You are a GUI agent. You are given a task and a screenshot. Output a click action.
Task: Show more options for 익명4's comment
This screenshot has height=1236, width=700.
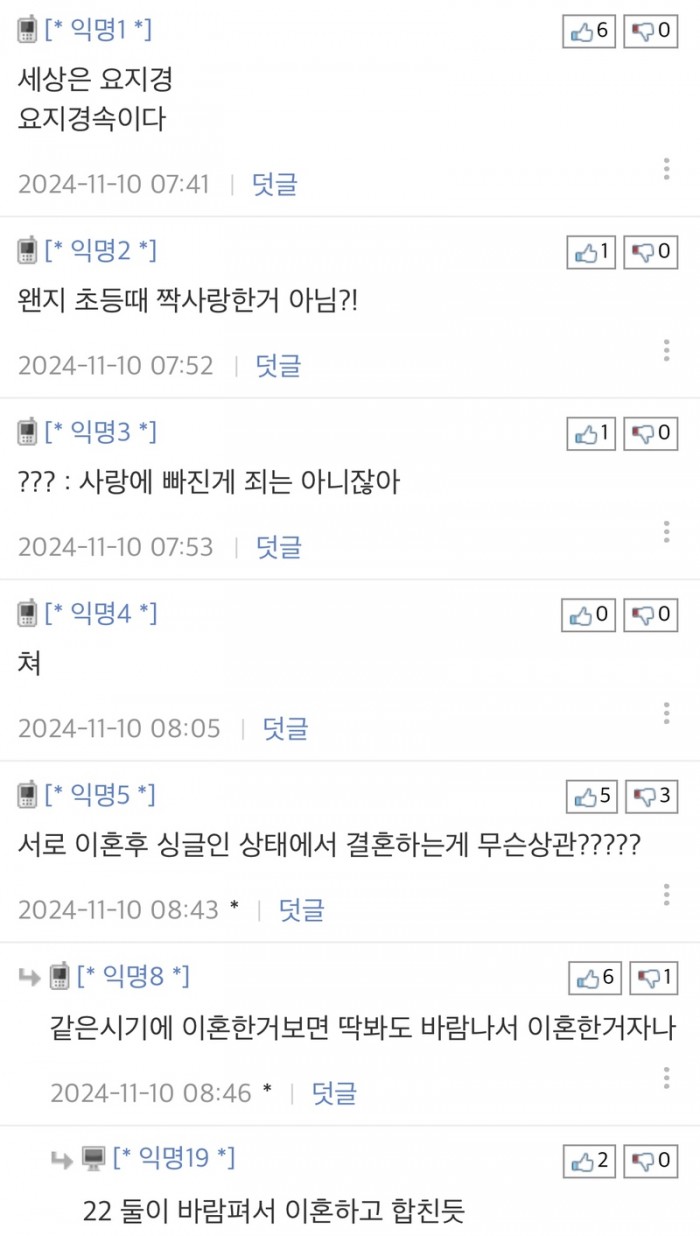coord(666,713)
